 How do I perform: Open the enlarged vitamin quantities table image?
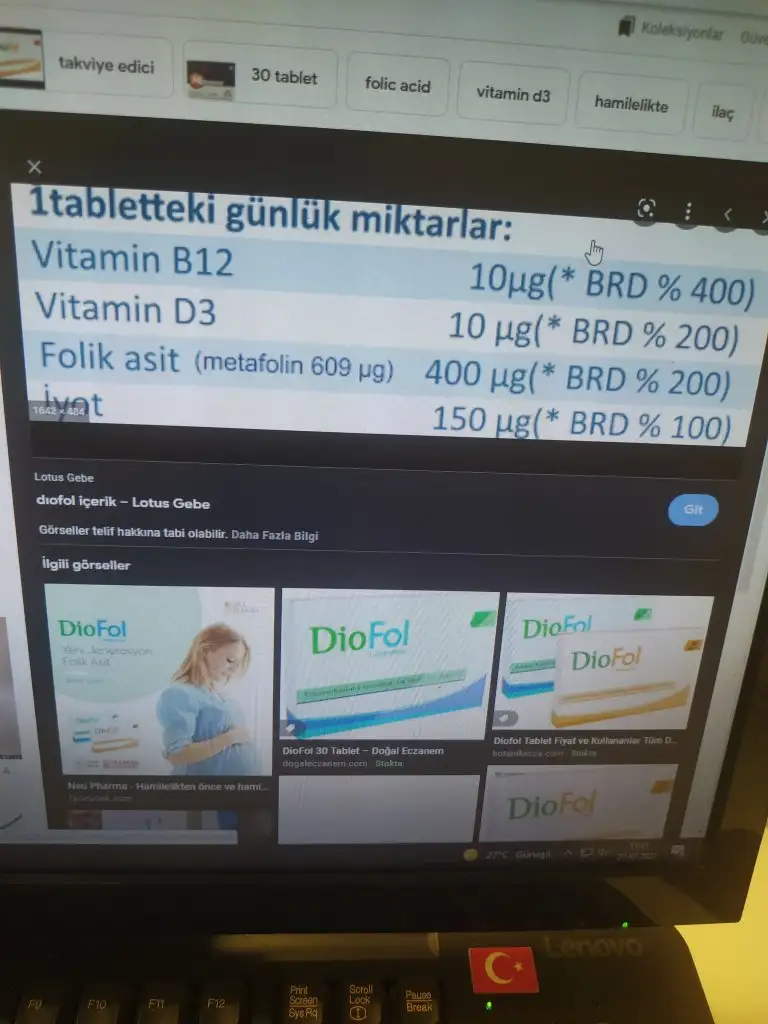click(x=390, y=315)
